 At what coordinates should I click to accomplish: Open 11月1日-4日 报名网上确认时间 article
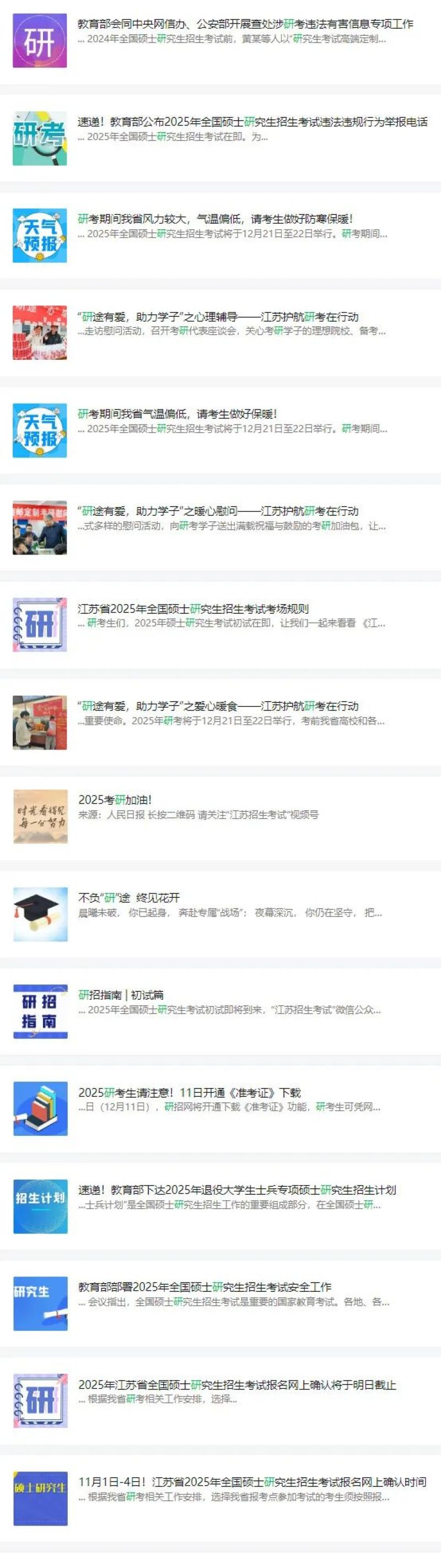[251, 1481]
